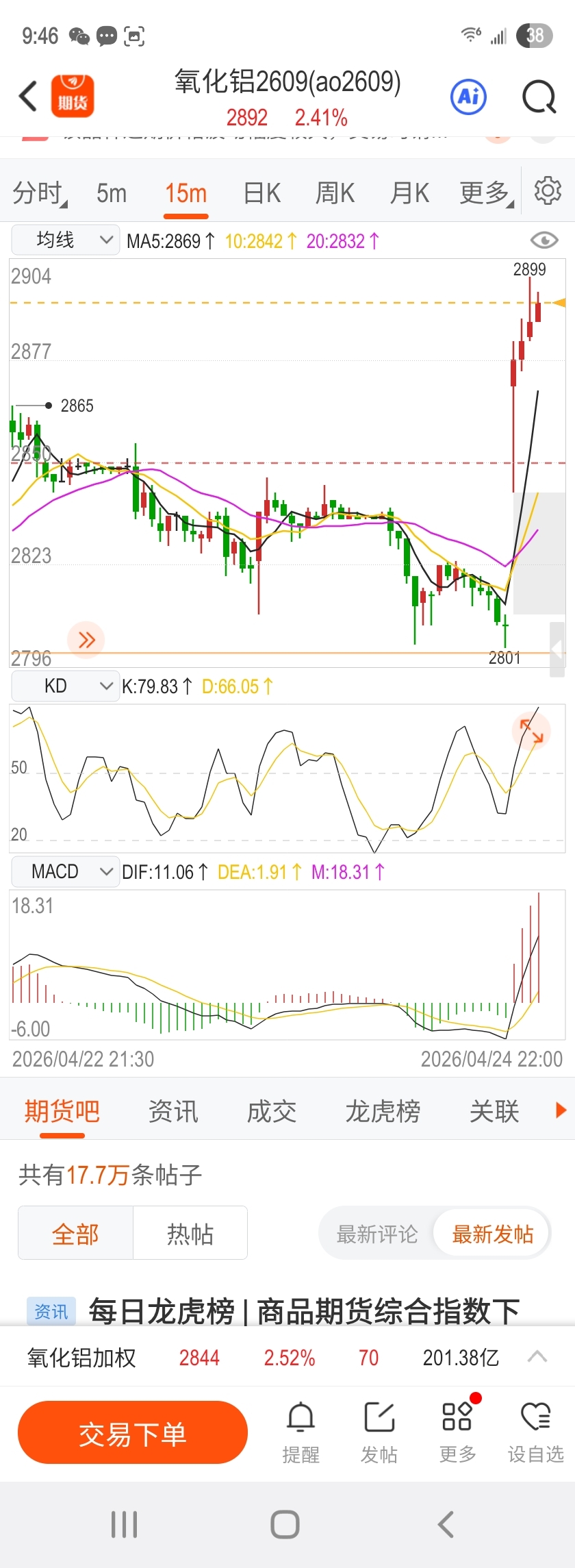Screen dimensions: 575x1568
Task: Open the AI assistant icon
Action: [x=469, y=97]
